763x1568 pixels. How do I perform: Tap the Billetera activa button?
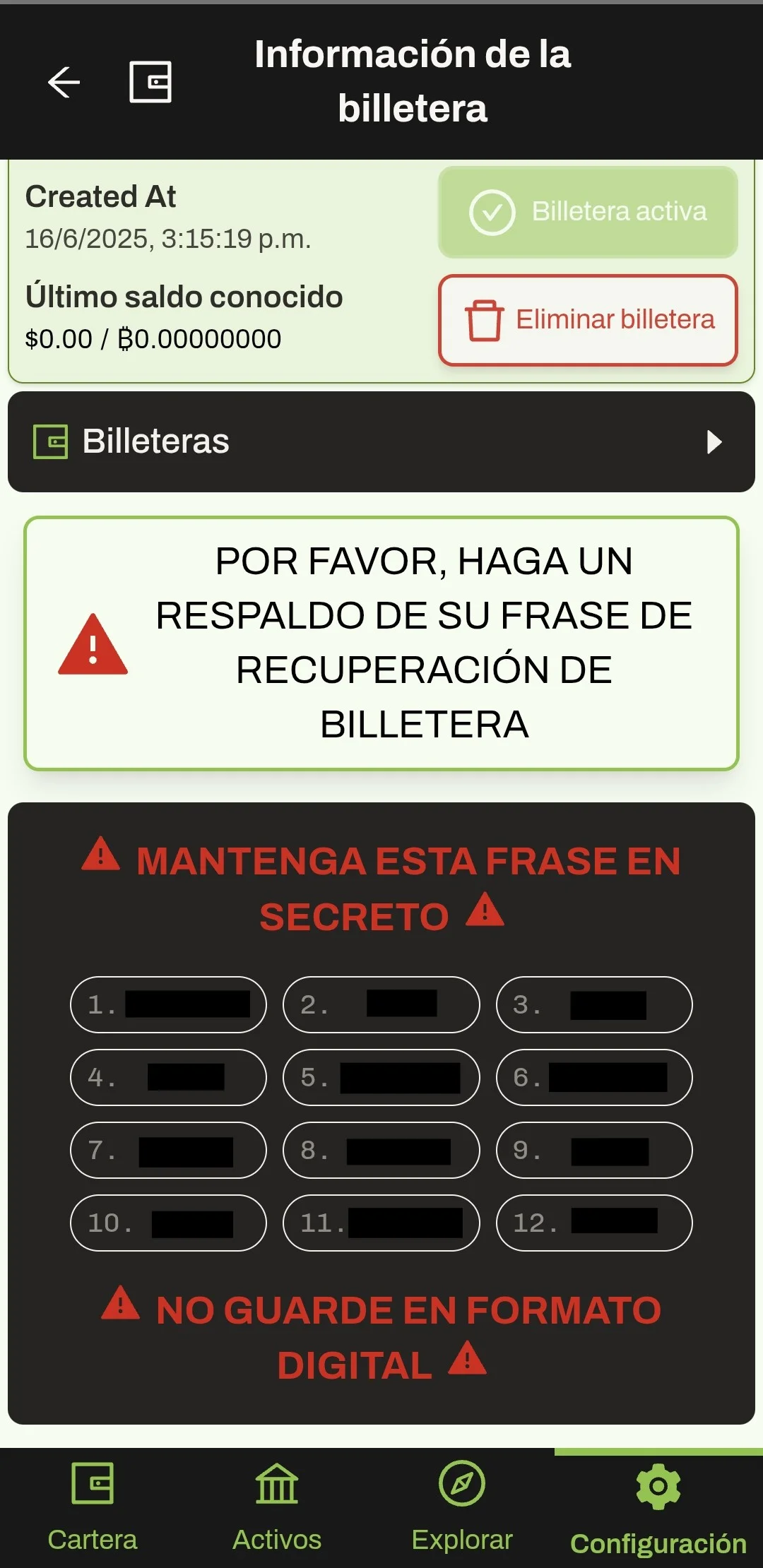(x=588, y=212)
